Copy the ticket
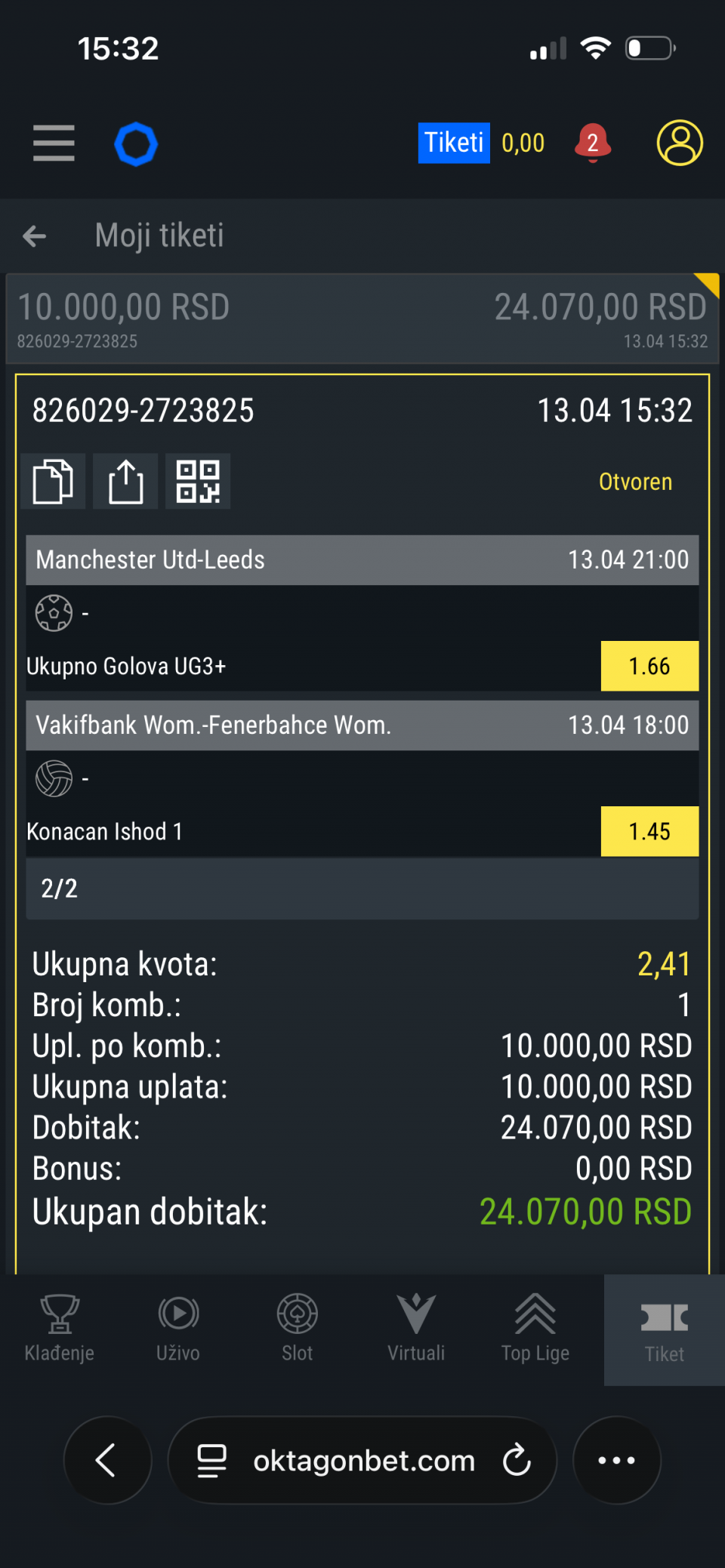The image size is (725, 1568). (x=54, y=482)
